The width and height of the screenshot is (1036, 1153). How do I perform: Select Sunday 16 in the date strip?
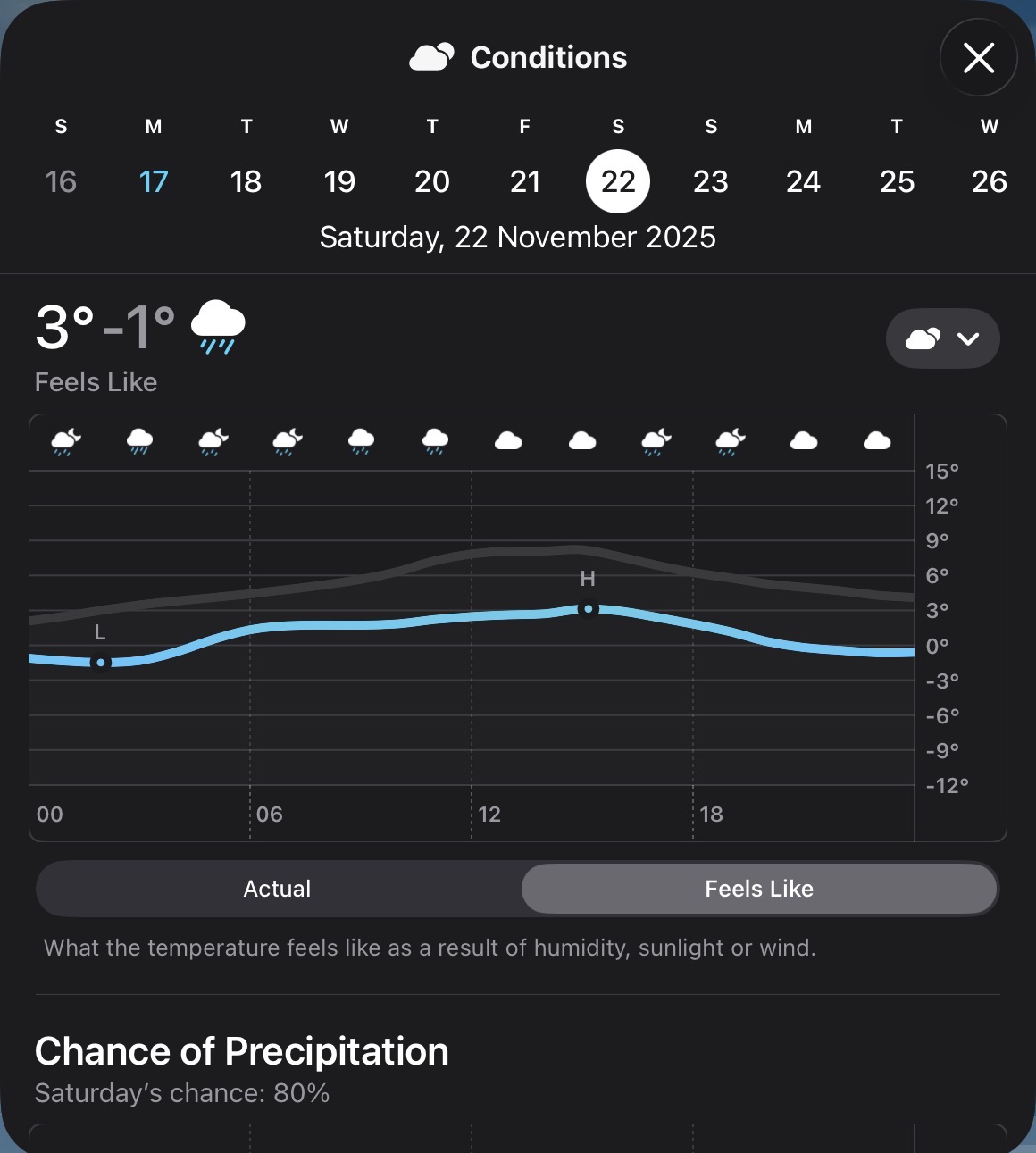(61, 181)
